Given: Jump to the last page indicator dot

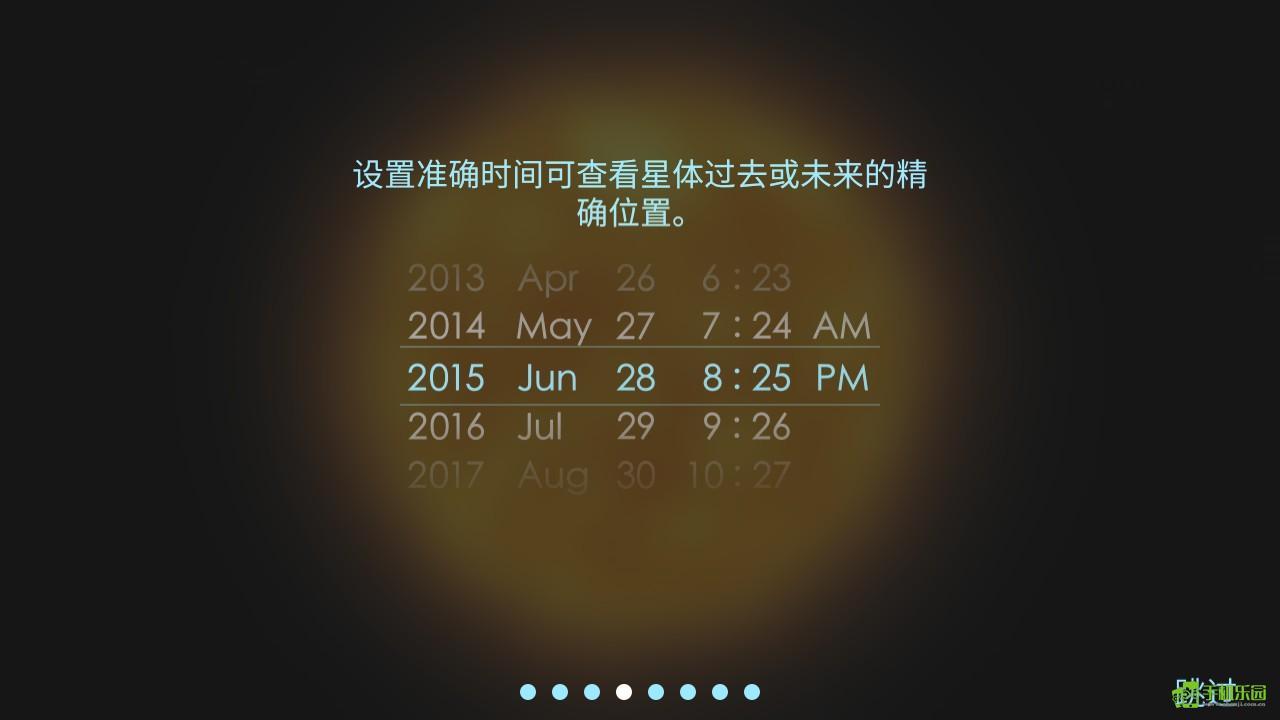Looking at the screenshot, I should tap(752, 692).
